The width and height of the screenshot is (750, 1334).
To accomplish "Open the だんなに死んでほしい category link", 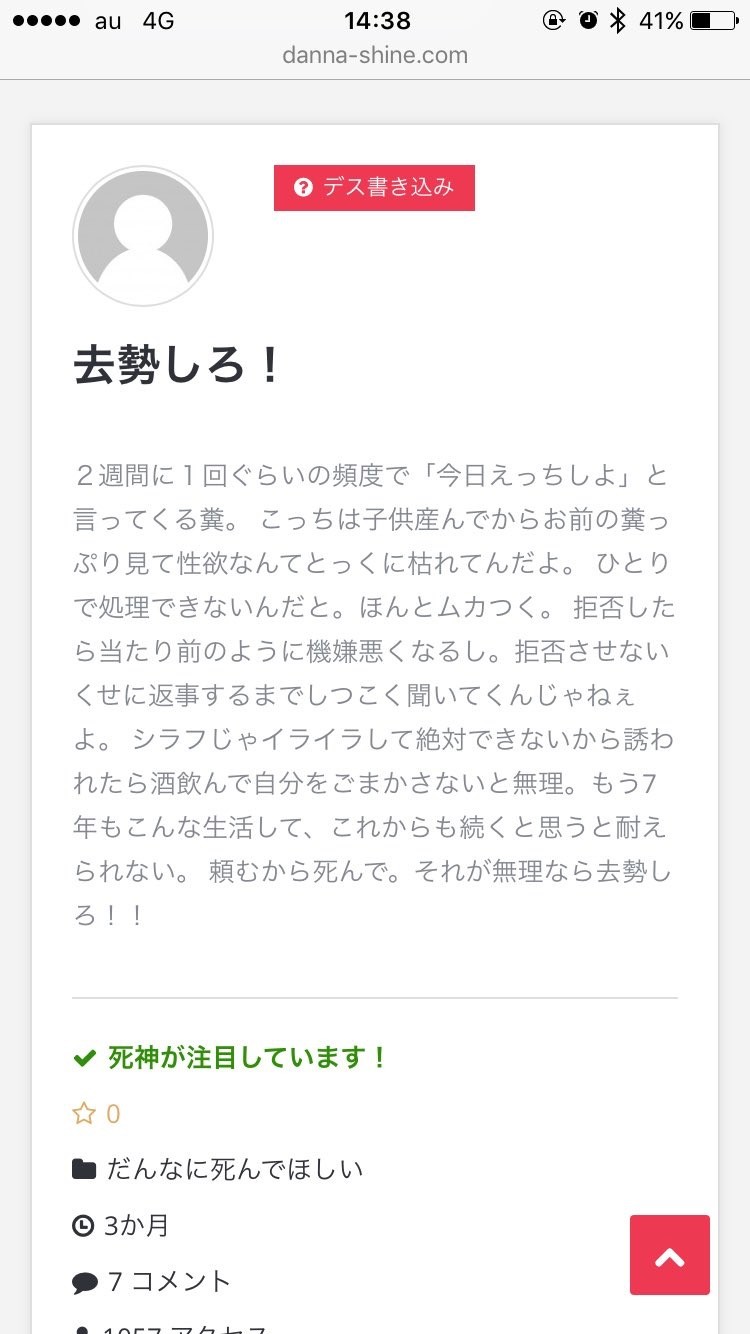I will pyautogui.click(x=234, y=1169).
